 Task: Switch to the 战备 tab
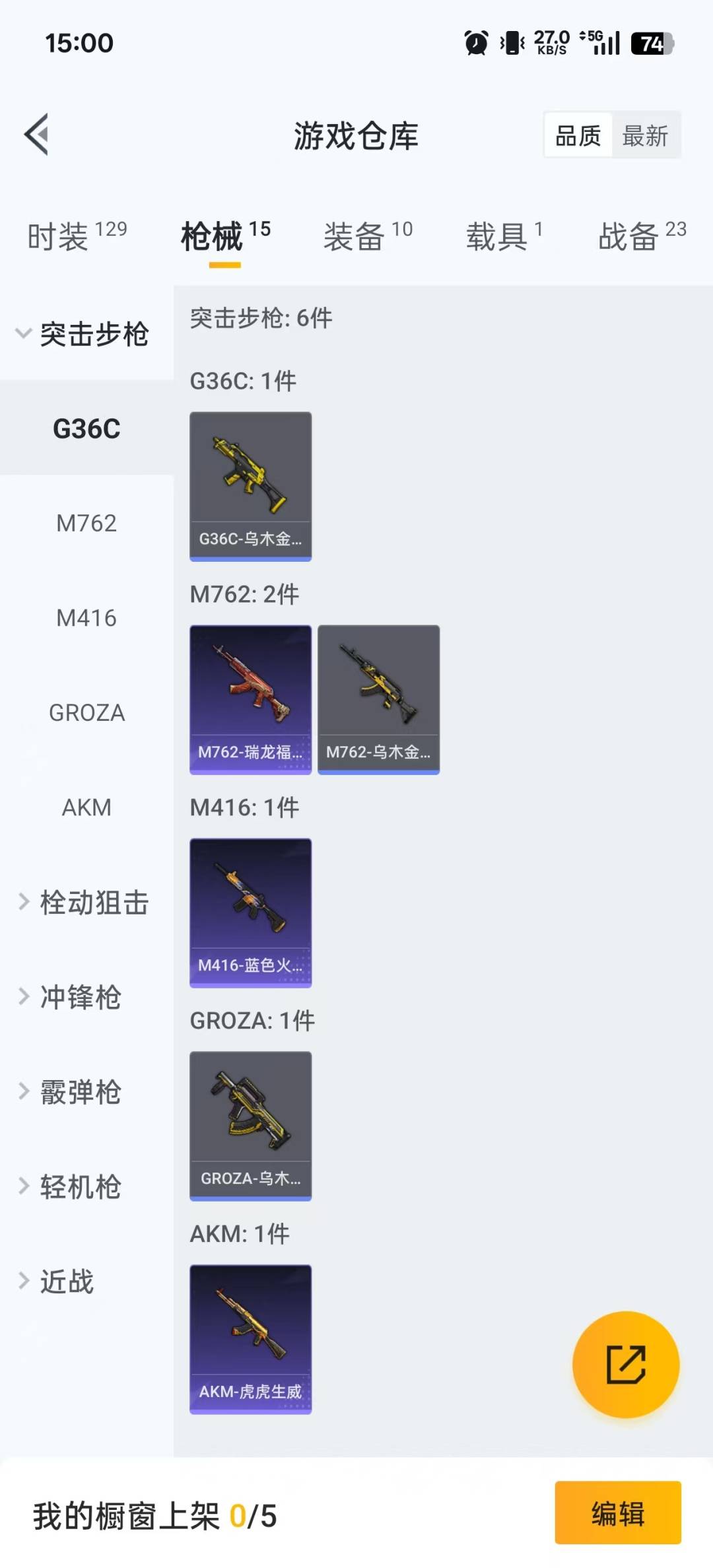[x=641, y=236]
